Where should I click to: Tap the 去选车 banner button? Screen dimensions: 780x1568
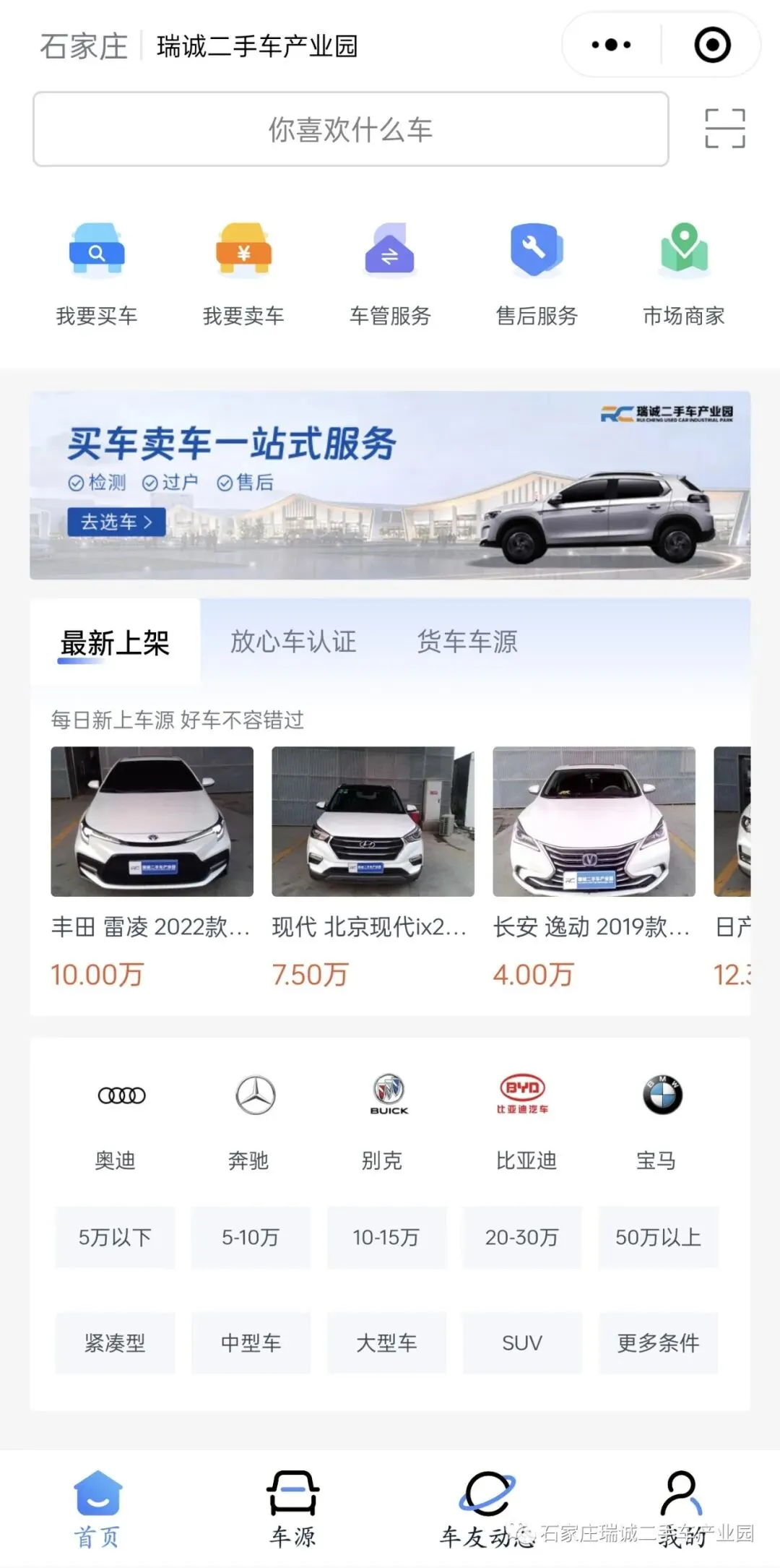(116, 522)
